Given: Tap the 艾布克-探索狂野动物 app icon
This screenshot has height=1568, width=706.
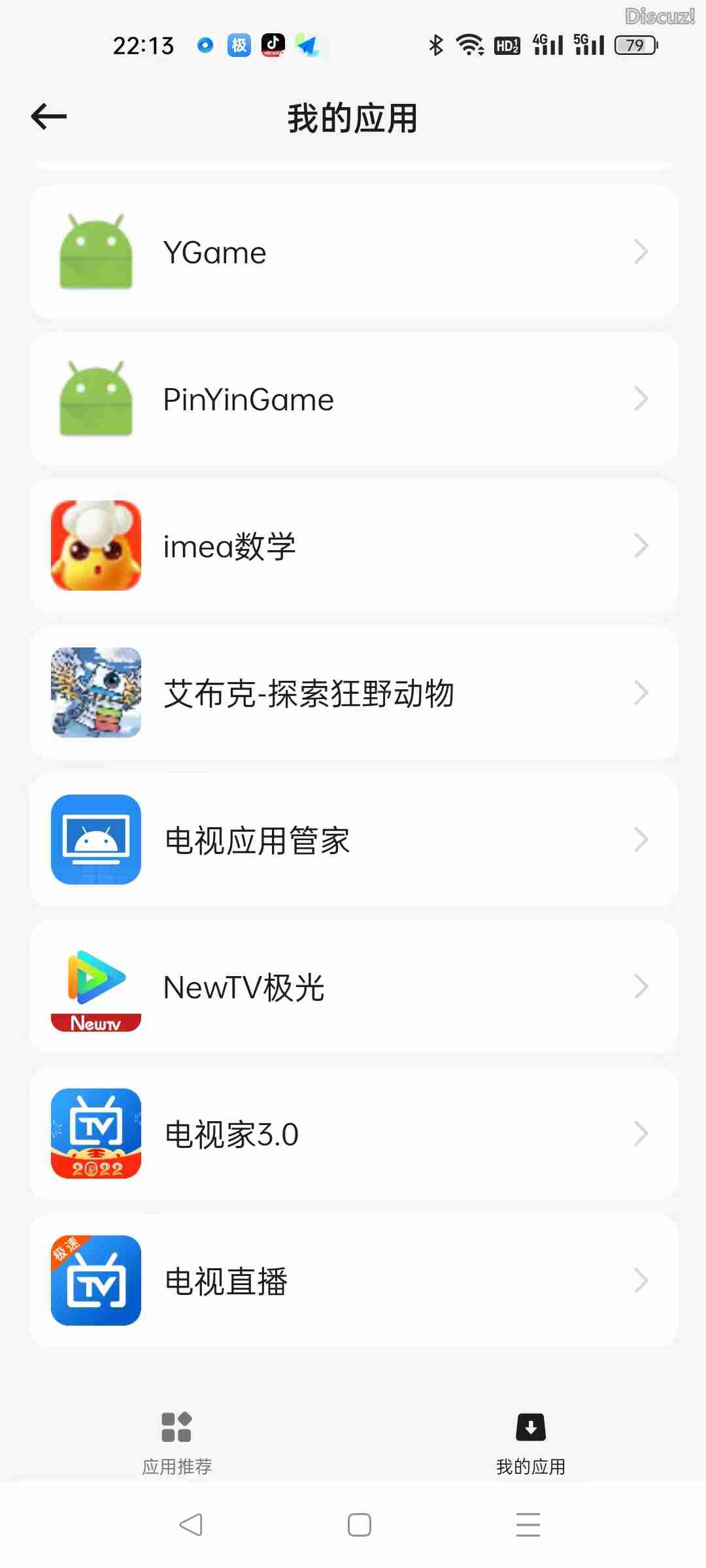Looking at the screenshot, I should pyautogui.click(x=95, y=693).
